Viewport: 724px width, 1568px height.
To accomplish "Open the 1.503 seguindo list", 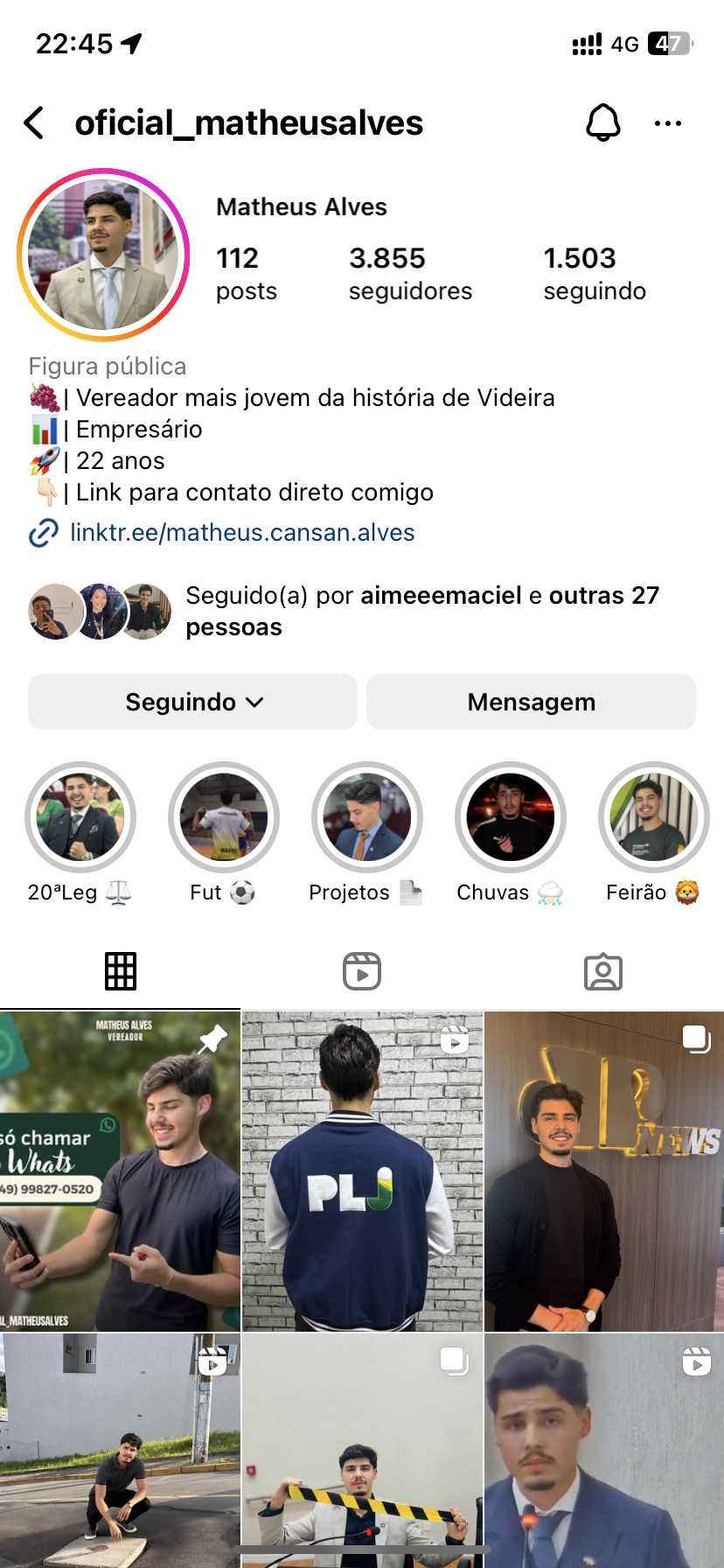I will [x=595, y=273].
